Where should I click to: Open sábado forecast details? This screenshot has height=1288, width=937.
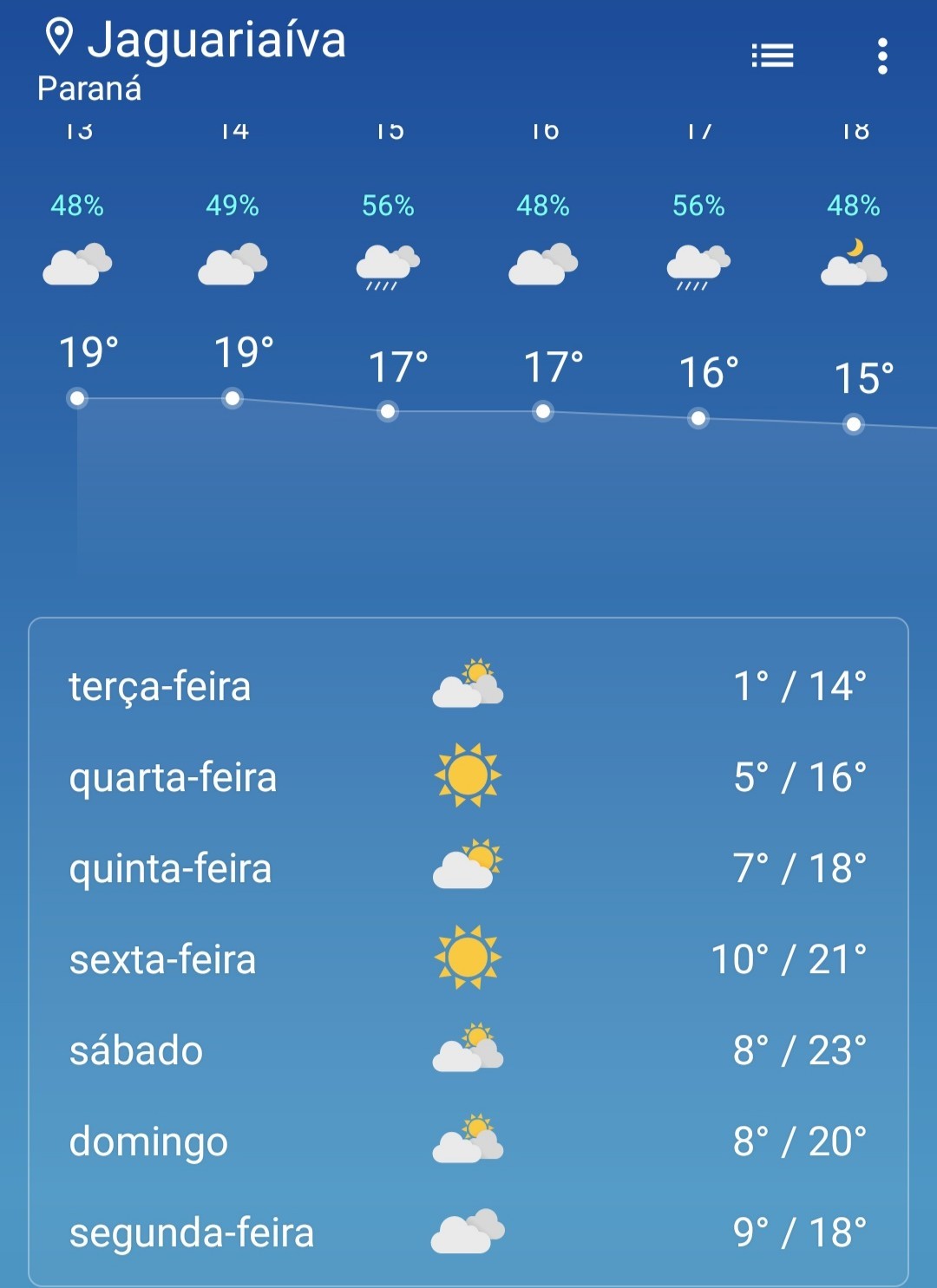click(468, 1050)
